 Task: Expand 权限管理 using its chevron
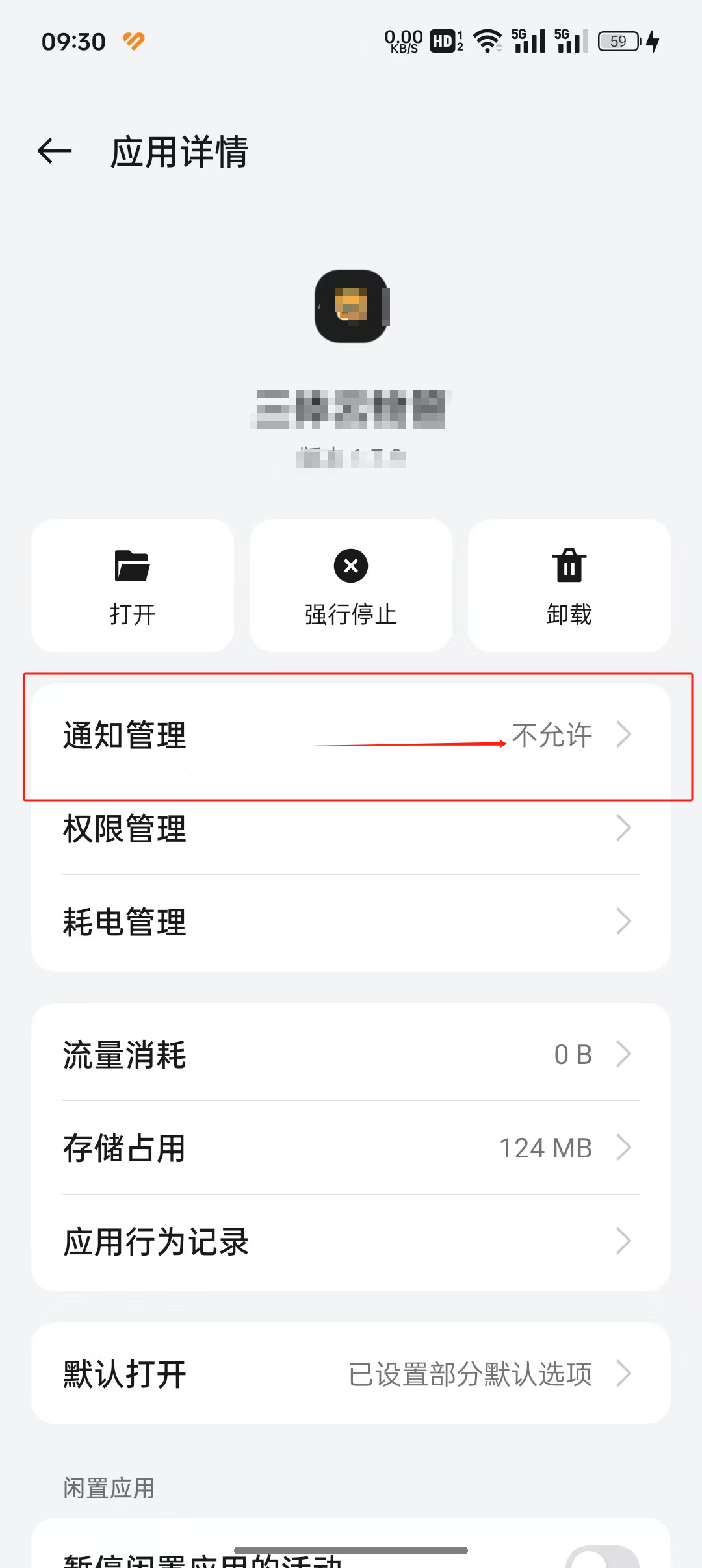pyautogui.click(x=625, y=828)
